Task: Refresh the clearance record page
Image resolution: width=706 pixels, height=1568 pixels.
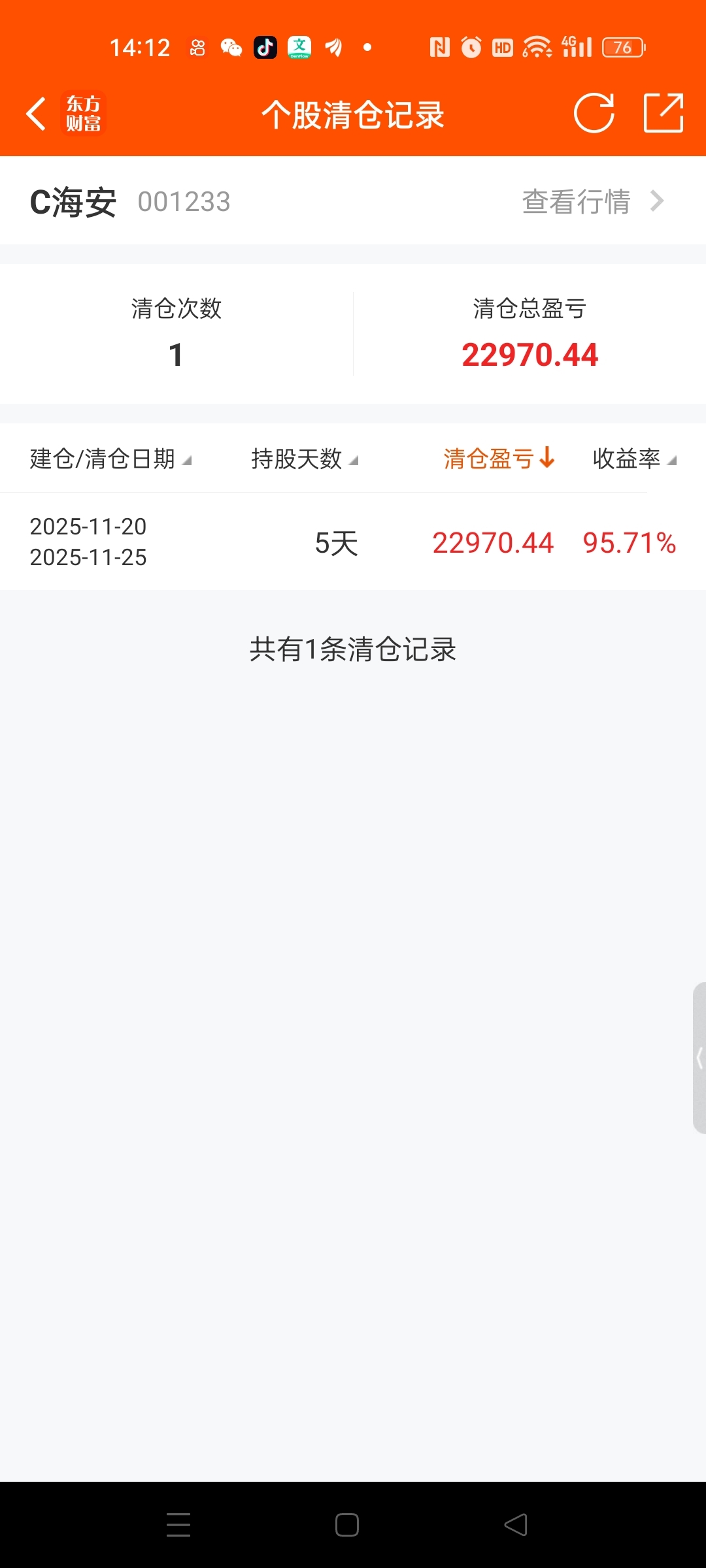Action: [594, 114]
